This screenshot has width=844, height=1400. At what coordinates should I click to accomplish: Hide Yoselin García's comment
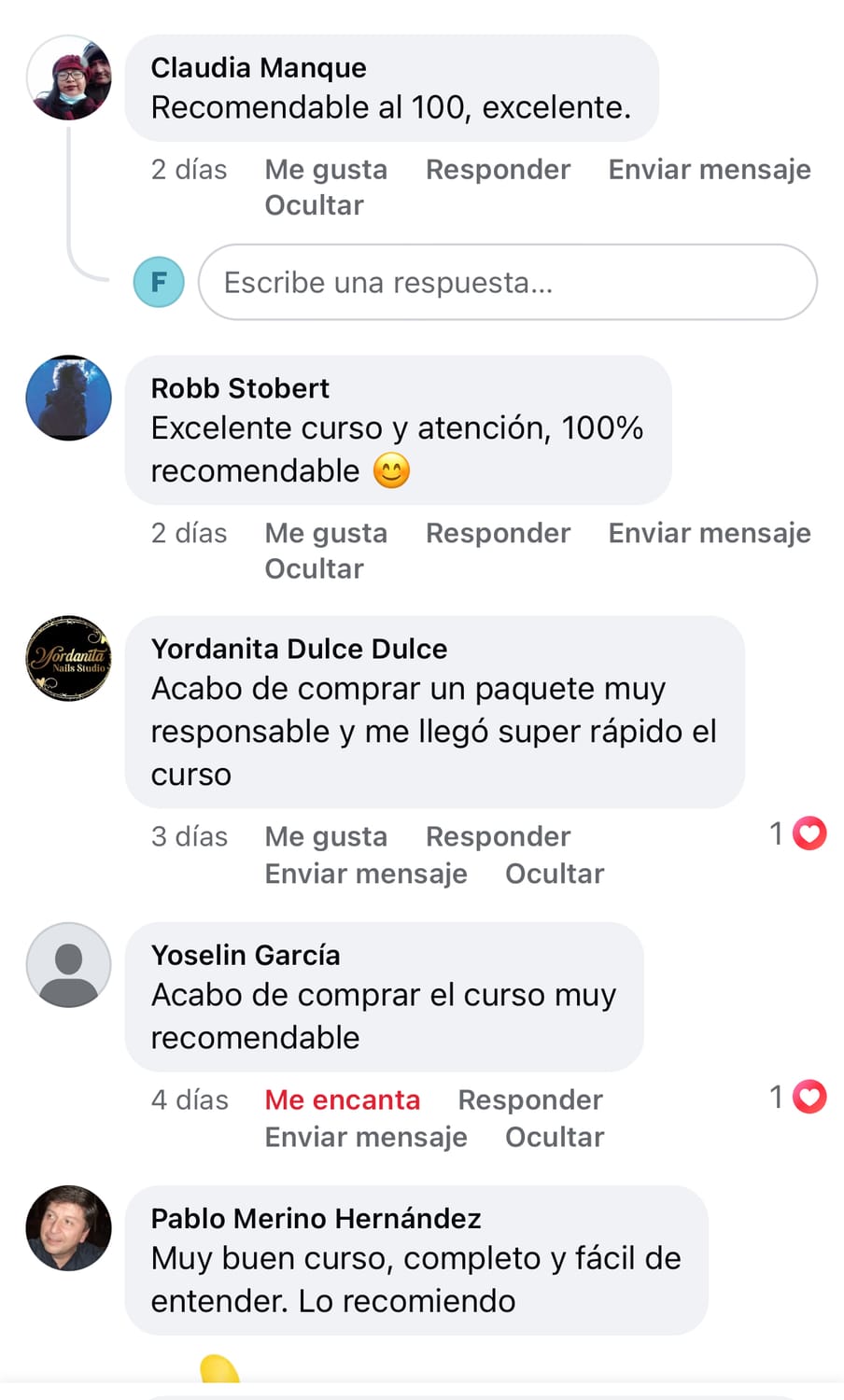[555, 1137]
